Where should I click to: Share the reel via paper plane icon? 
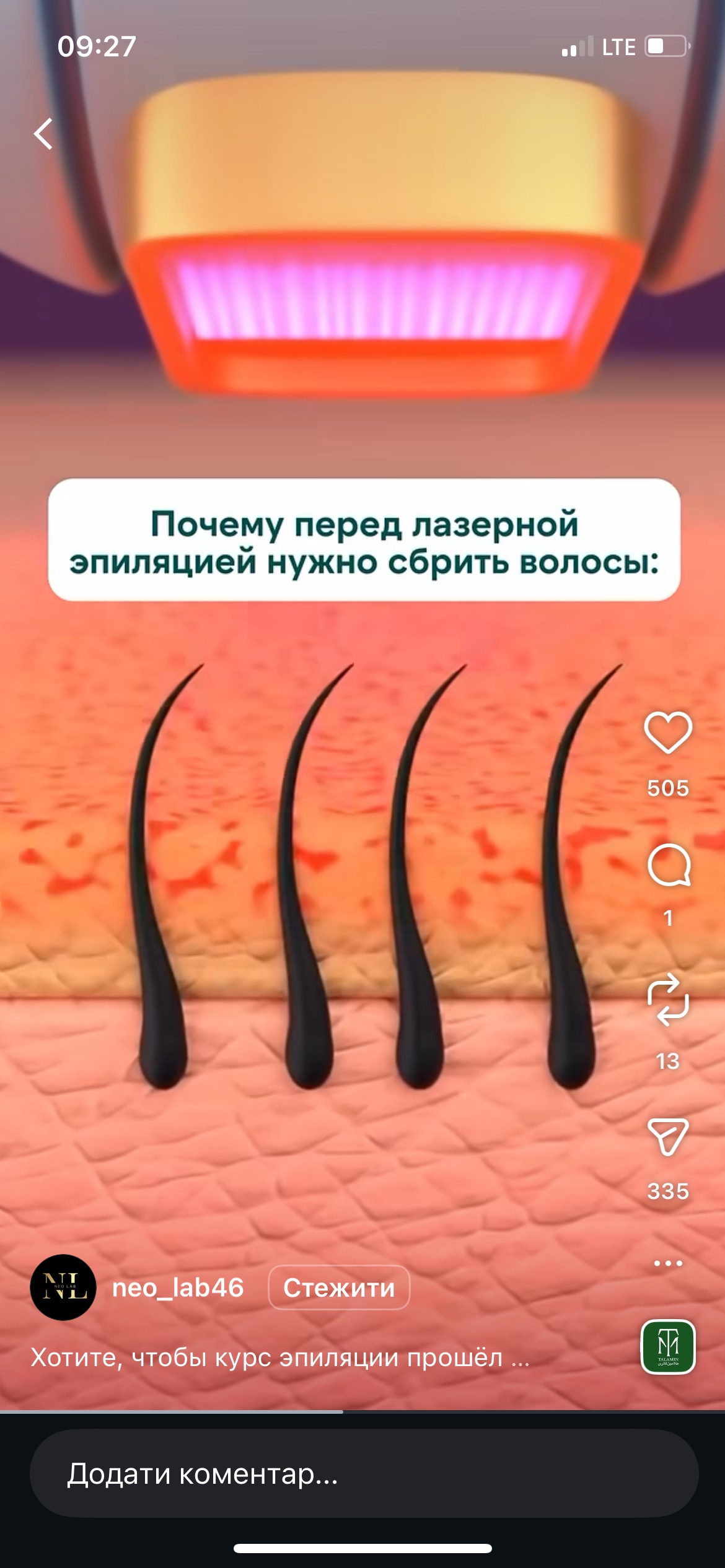pos(668,1136)
